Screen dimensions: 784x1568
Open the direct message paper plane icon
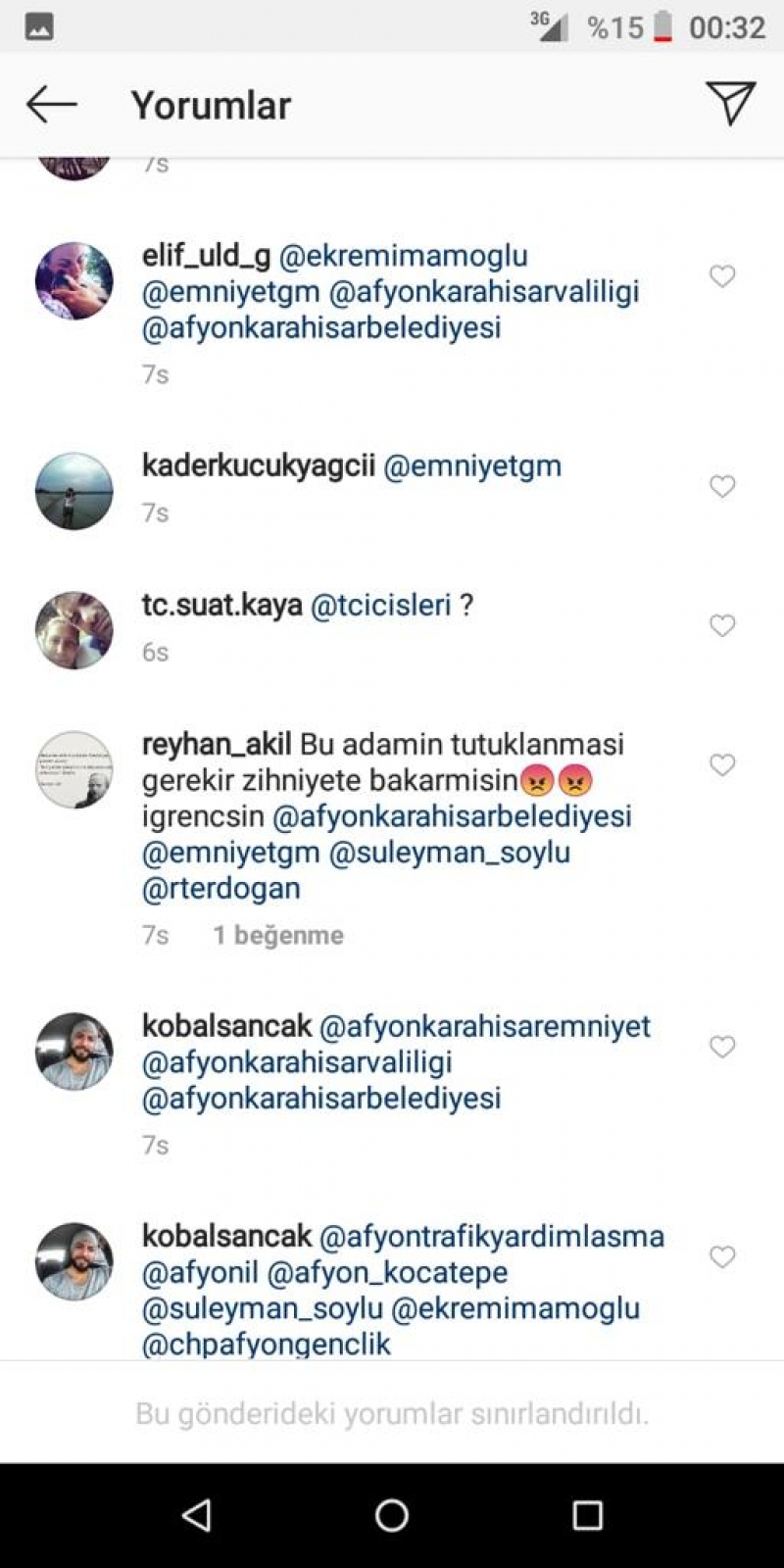click(x=730, y=103)
